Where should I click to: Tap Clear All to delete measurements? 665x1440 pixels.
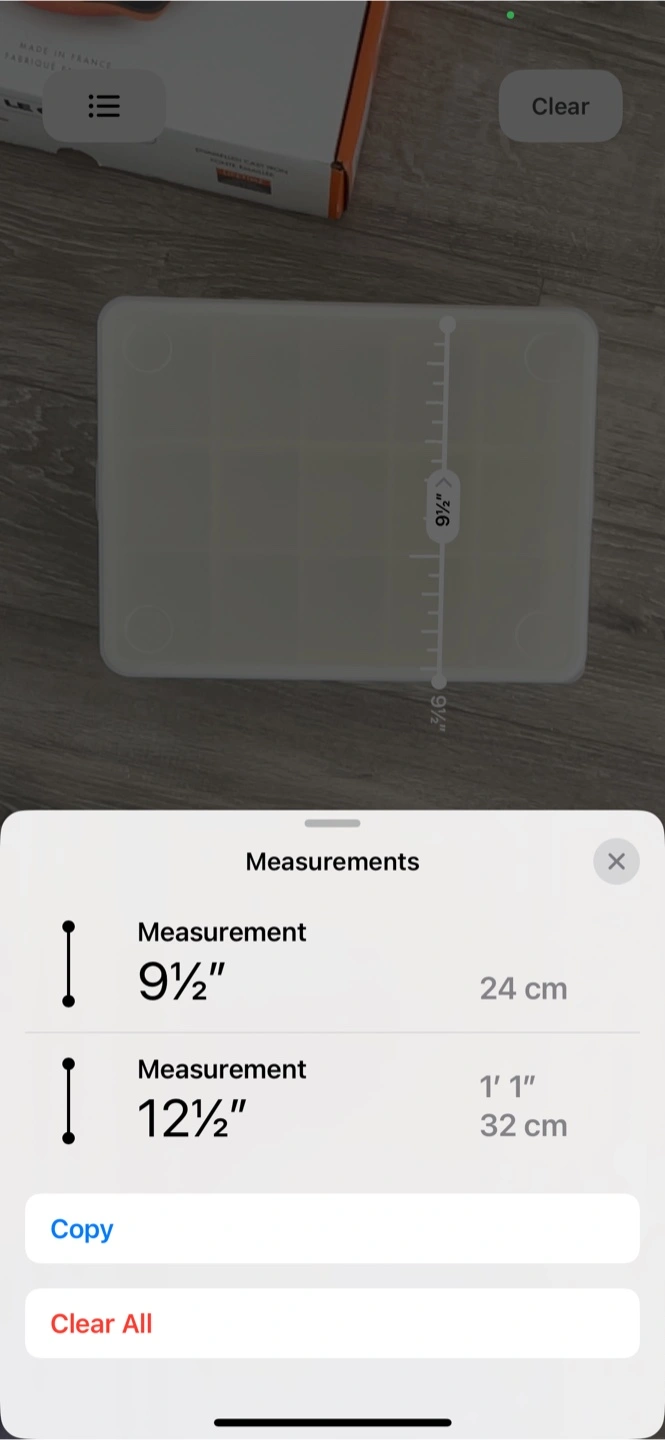(x=332, y=1324)
